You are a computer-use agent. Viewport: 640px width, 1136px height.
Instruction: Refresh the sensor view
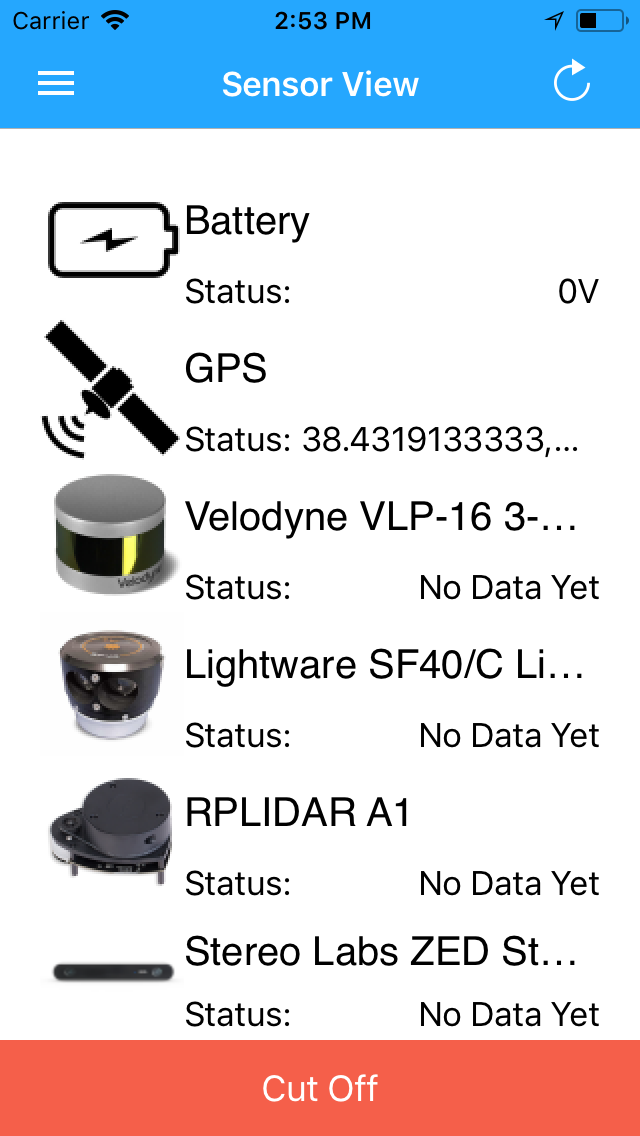tap(572, 83)
